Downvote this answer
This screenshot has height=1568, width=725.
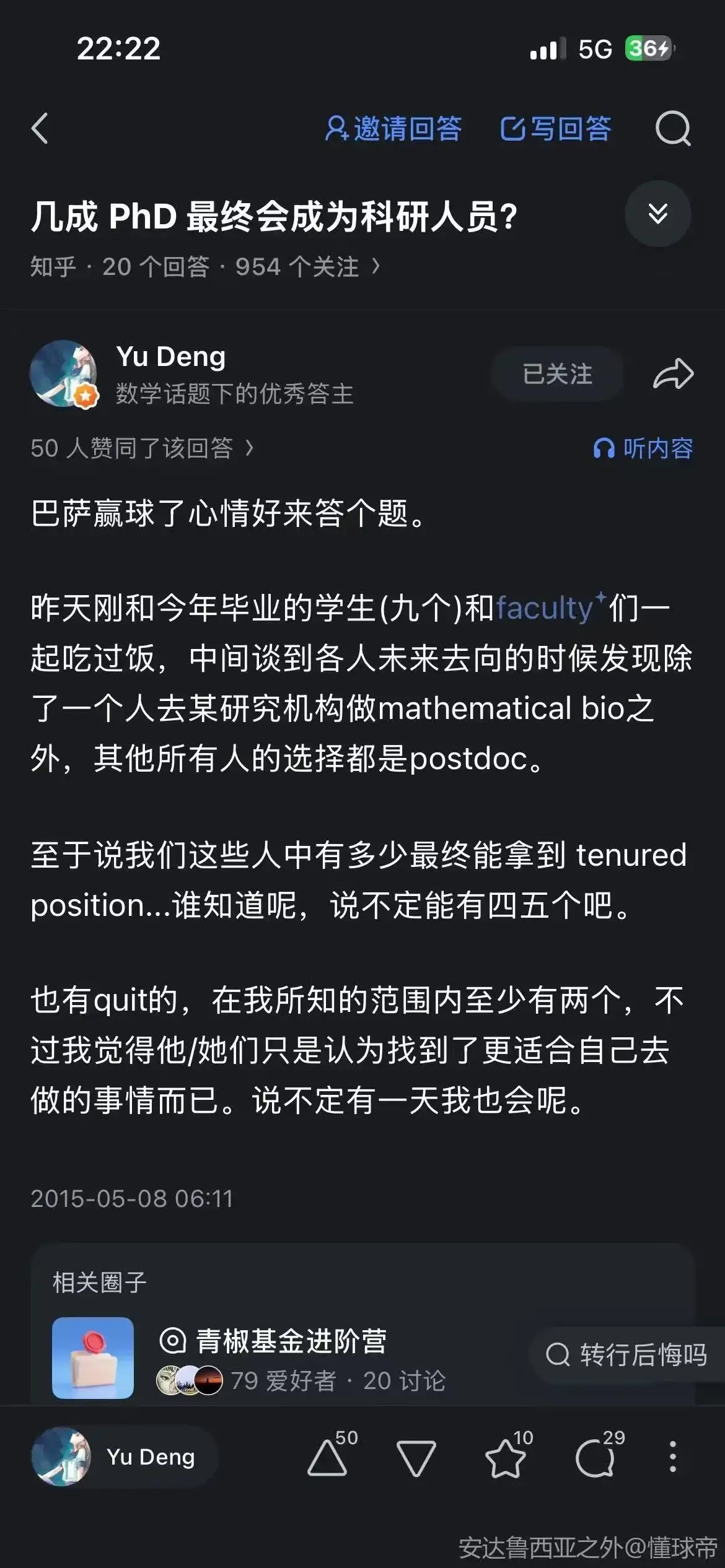(416, 1458)
